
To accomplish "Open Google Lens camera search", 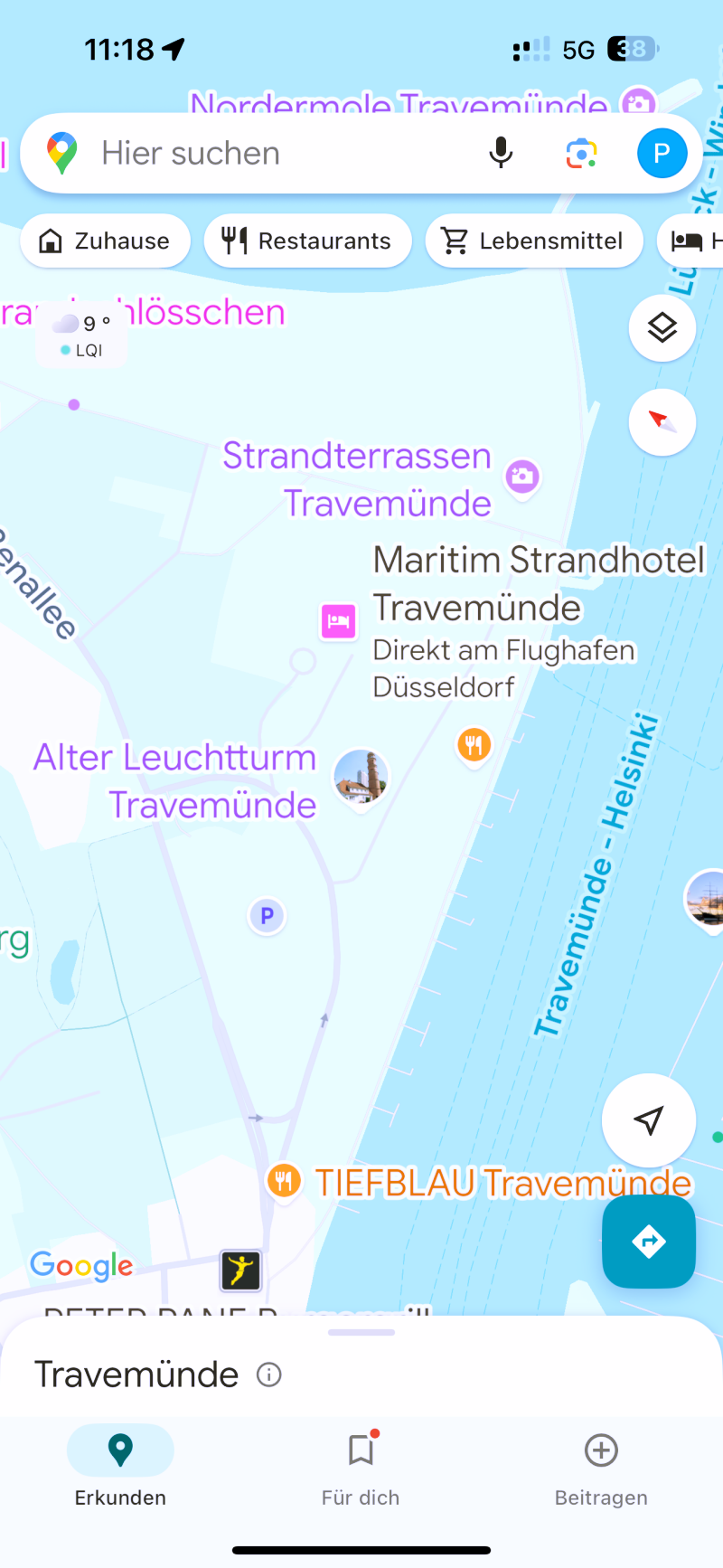I will click(581, 154).
